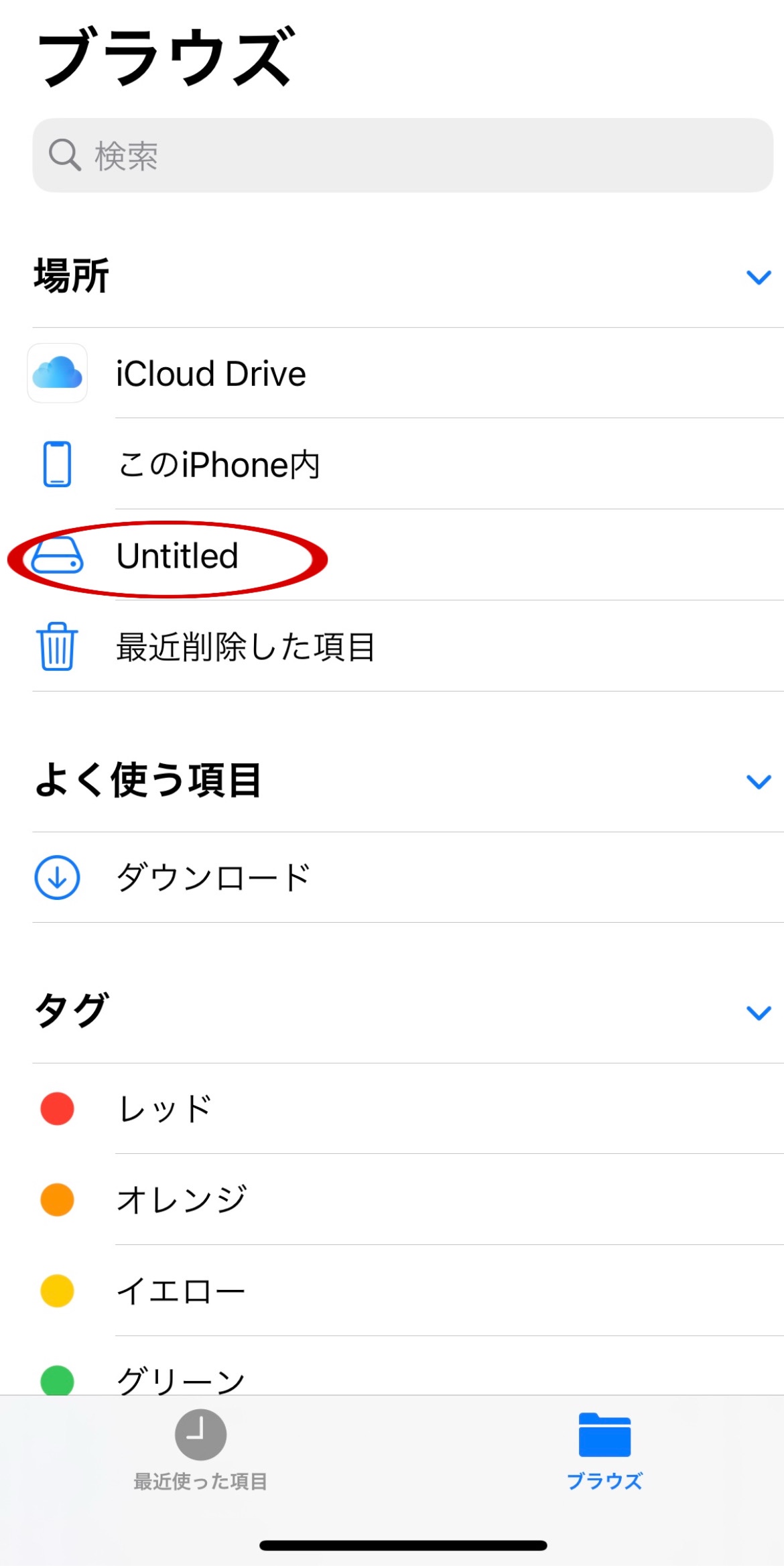Collapse the よく使う項目 section
This screenshot has height=1566, width=784.
pyautogui.click(x=758, y=781)
